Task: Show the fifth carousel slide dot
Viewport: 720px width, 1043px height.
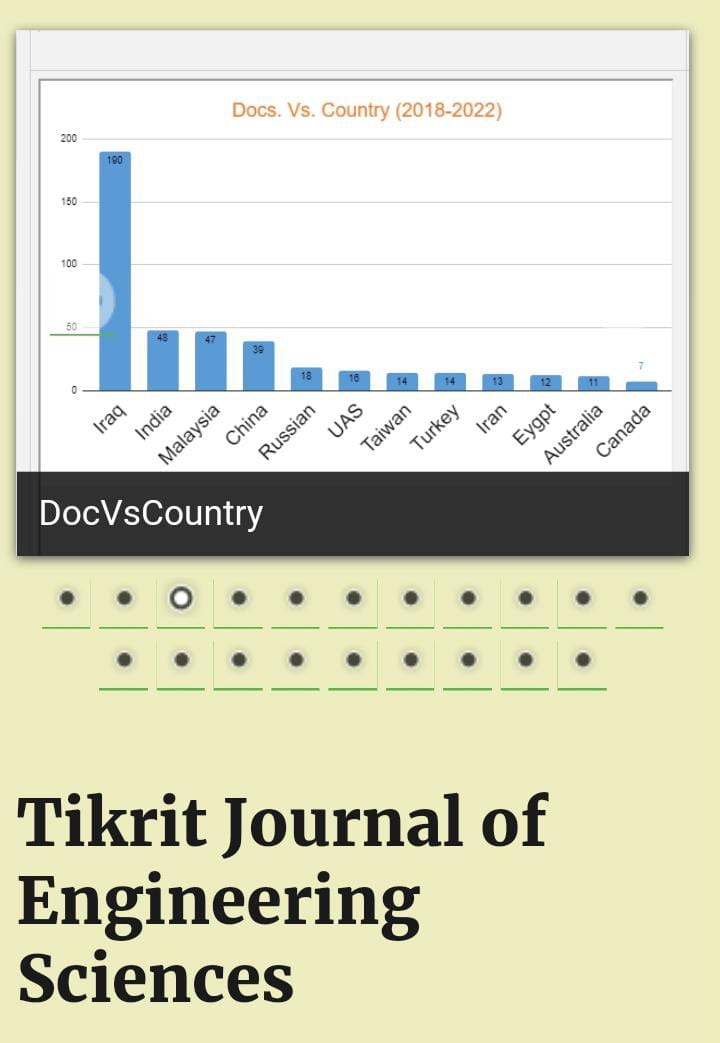Action: pyautogui.click(x=296, y=598)
